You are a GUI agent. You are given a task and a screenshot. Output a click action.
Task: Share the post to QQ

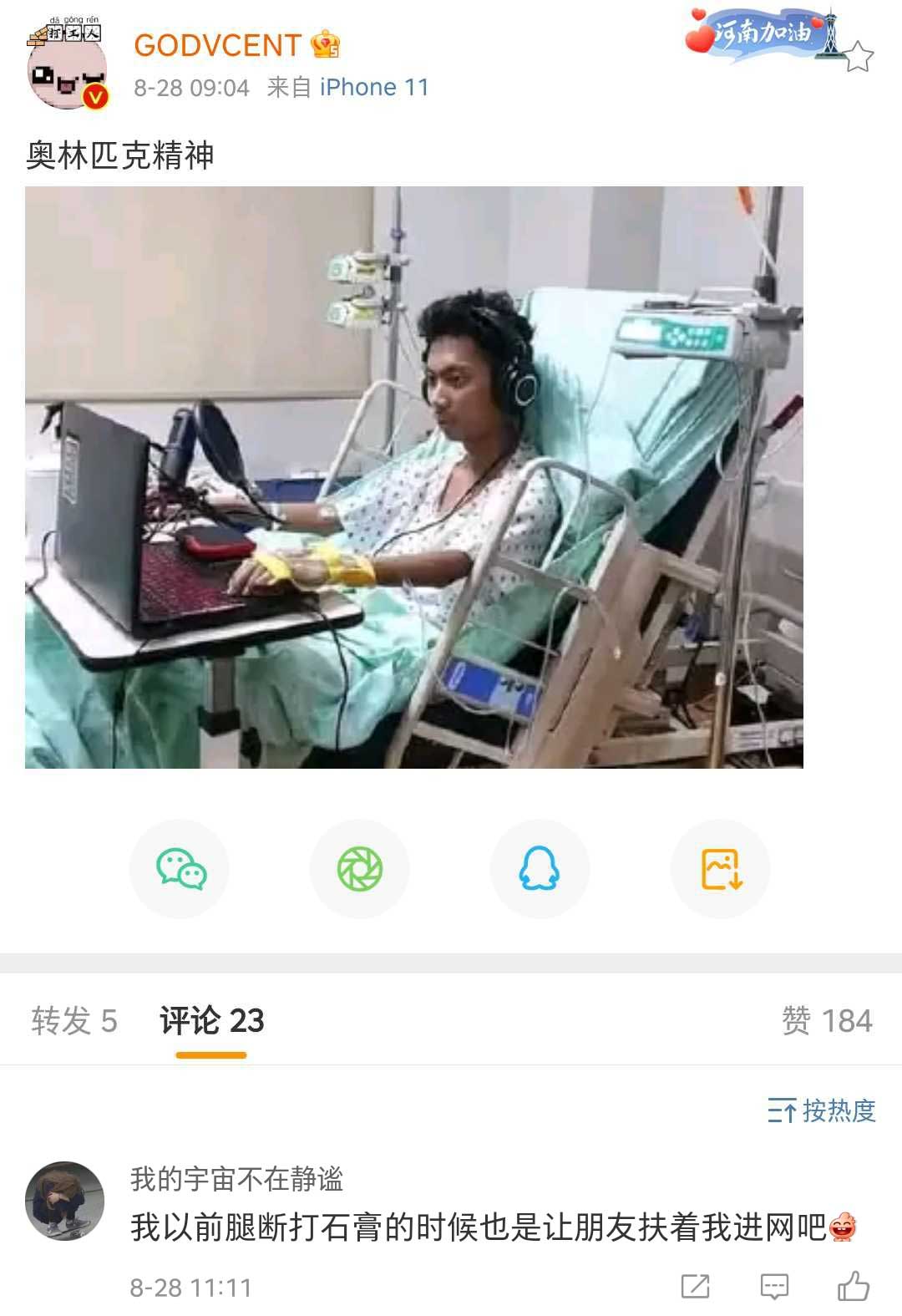[x=540, y=869]
